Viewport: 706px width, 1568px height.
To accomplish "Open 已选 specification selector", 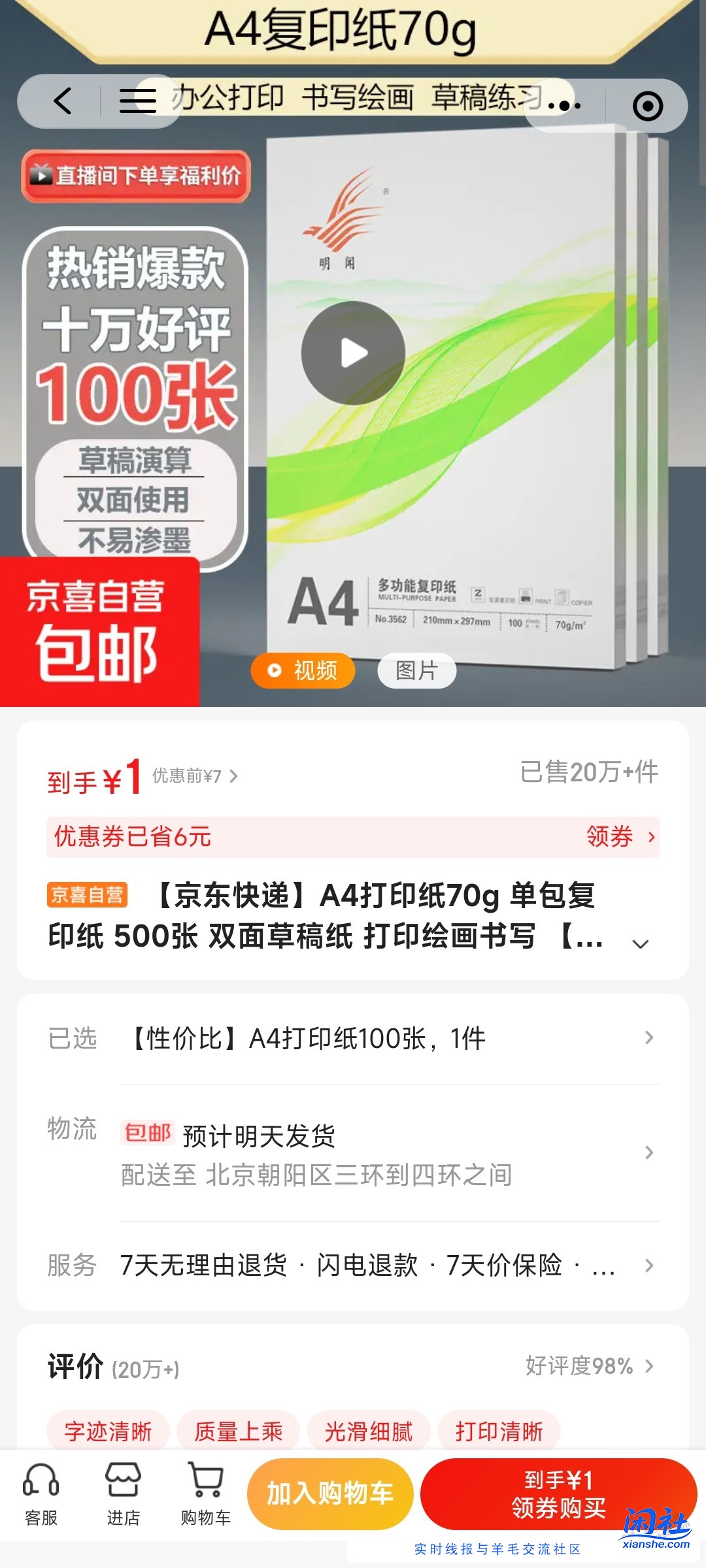I will point(353,1039).
